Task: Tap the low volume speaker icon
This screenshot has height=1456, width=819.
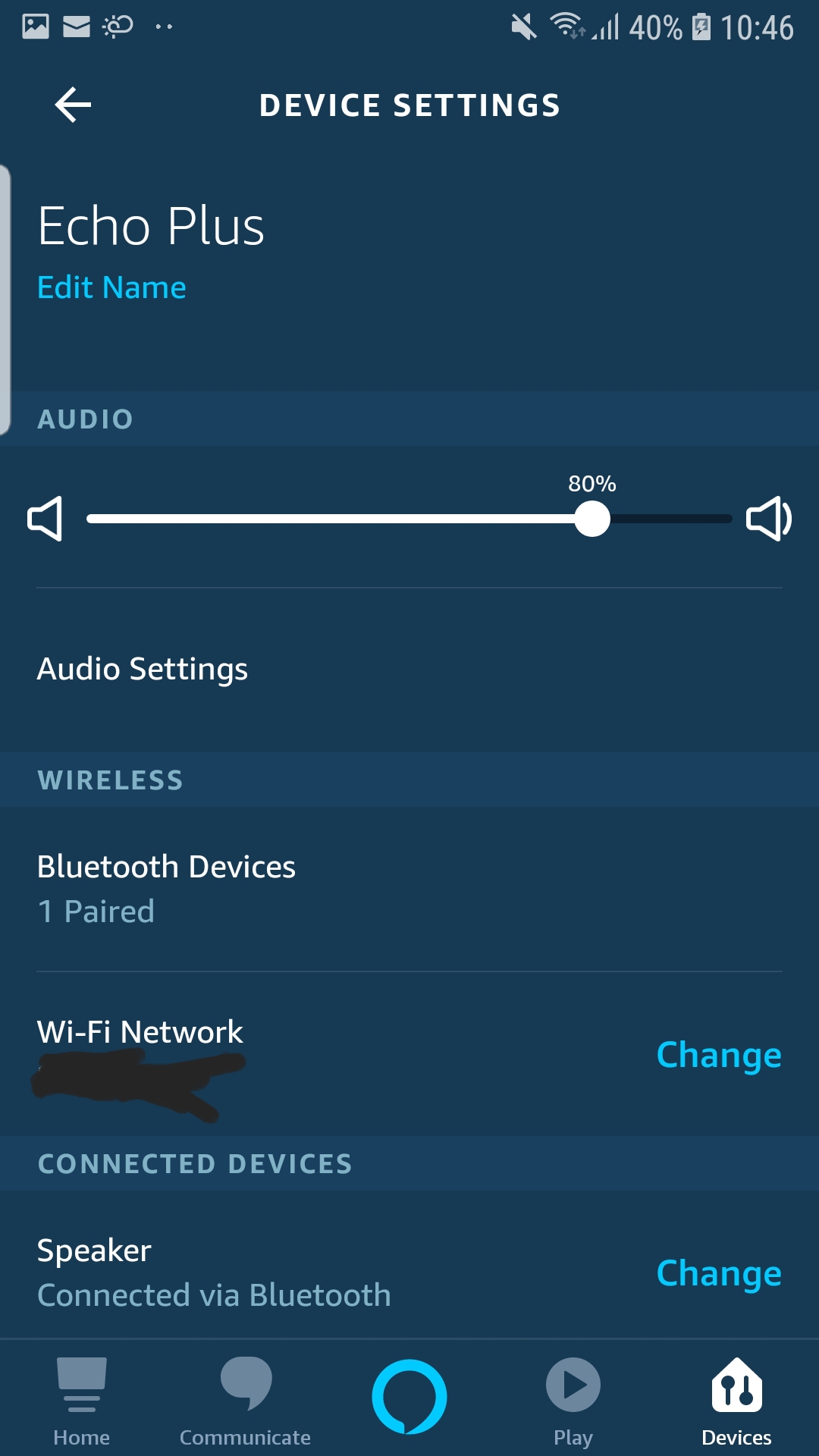Action: pyautogui.click(x=45, y=519)
